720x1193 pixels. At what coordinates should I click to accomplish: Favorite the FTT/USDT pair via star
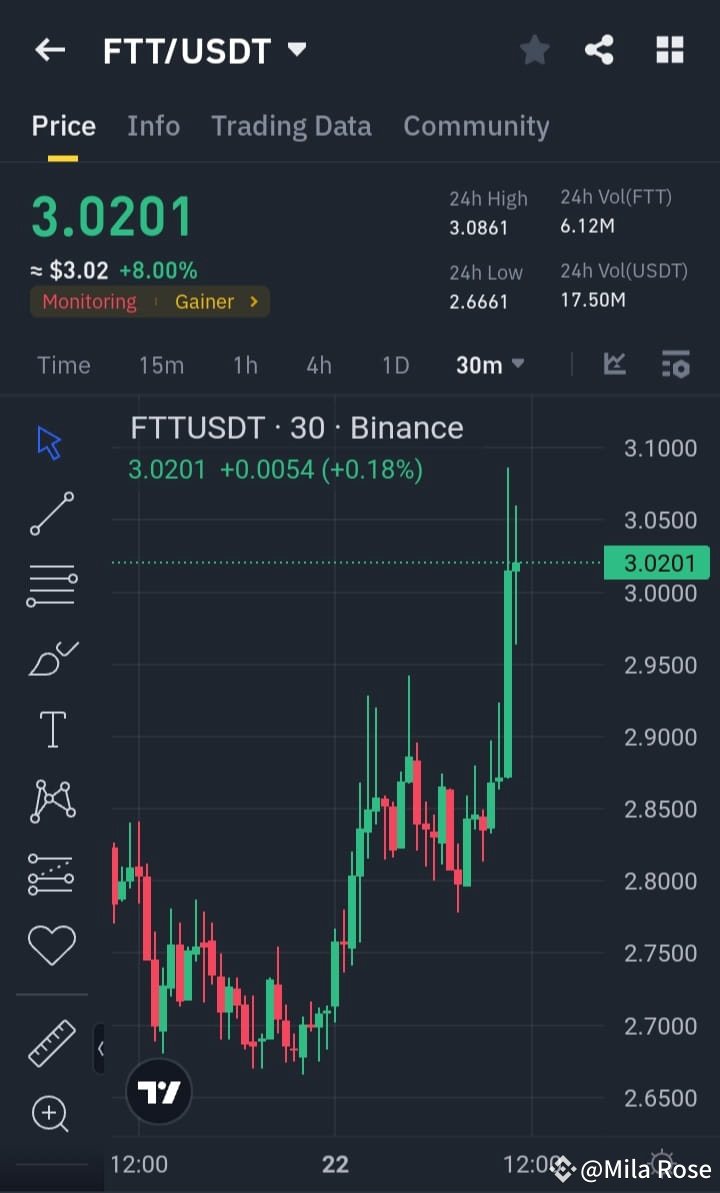[534, 49]
